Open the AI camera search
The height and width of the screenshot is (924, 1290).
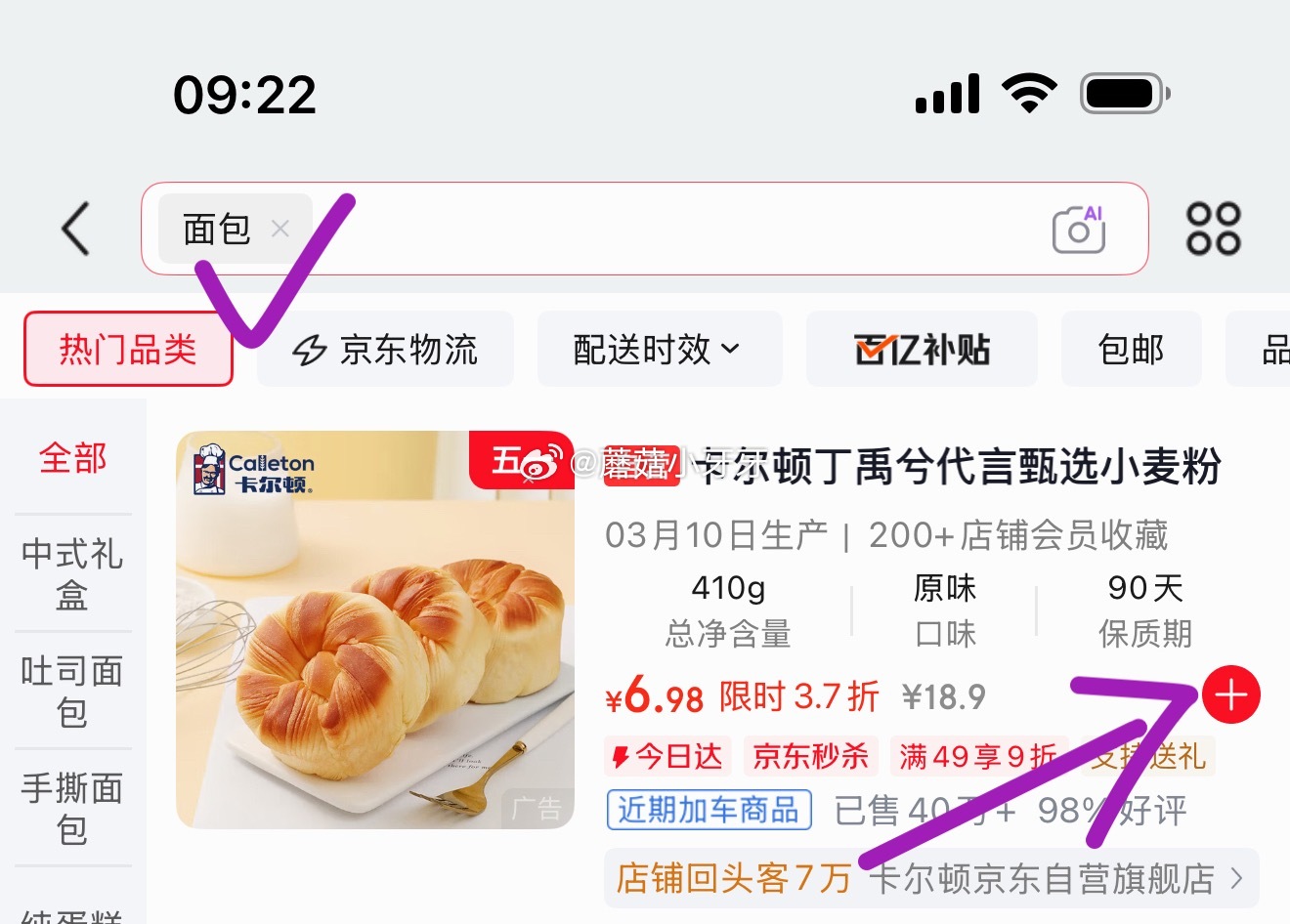click(1078, 229)
